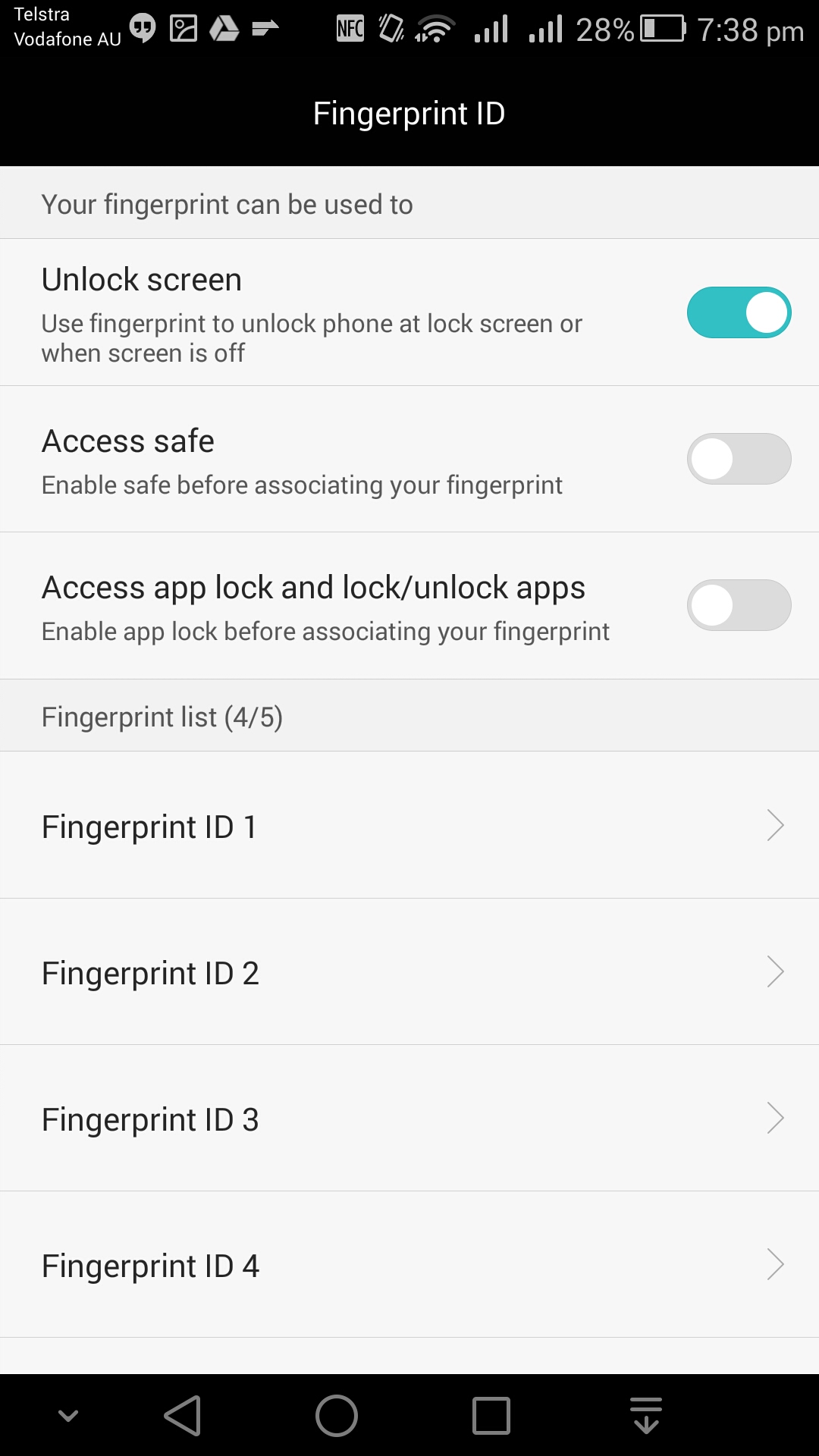Open Fingerprint ID 1
Image resolution: width=819 pixels, height=1456 pixels.
[x=409, y=825]
